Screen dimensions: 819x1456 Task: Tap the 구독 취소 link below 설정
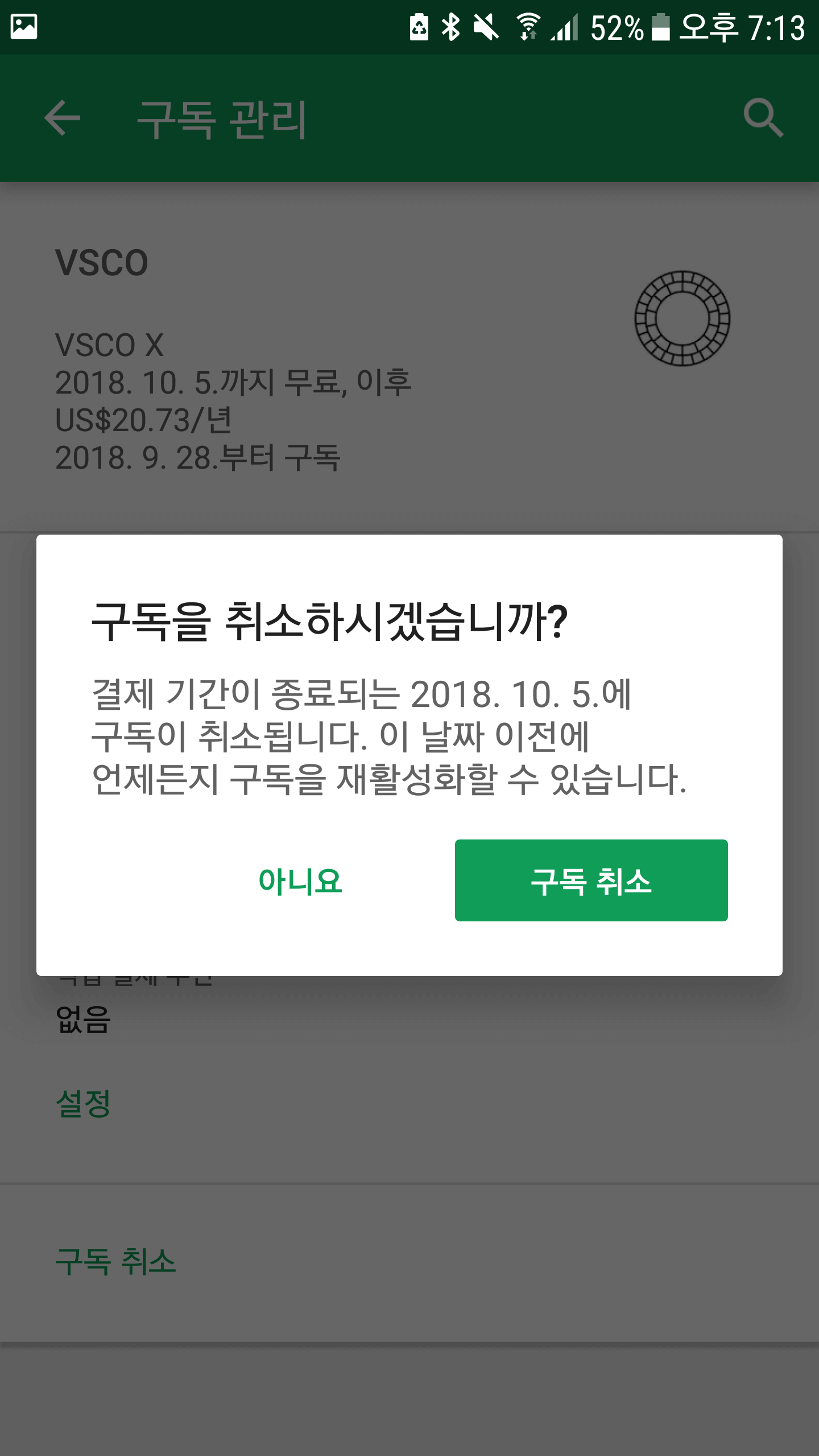pyautogui.click(x=115, y=1261)
